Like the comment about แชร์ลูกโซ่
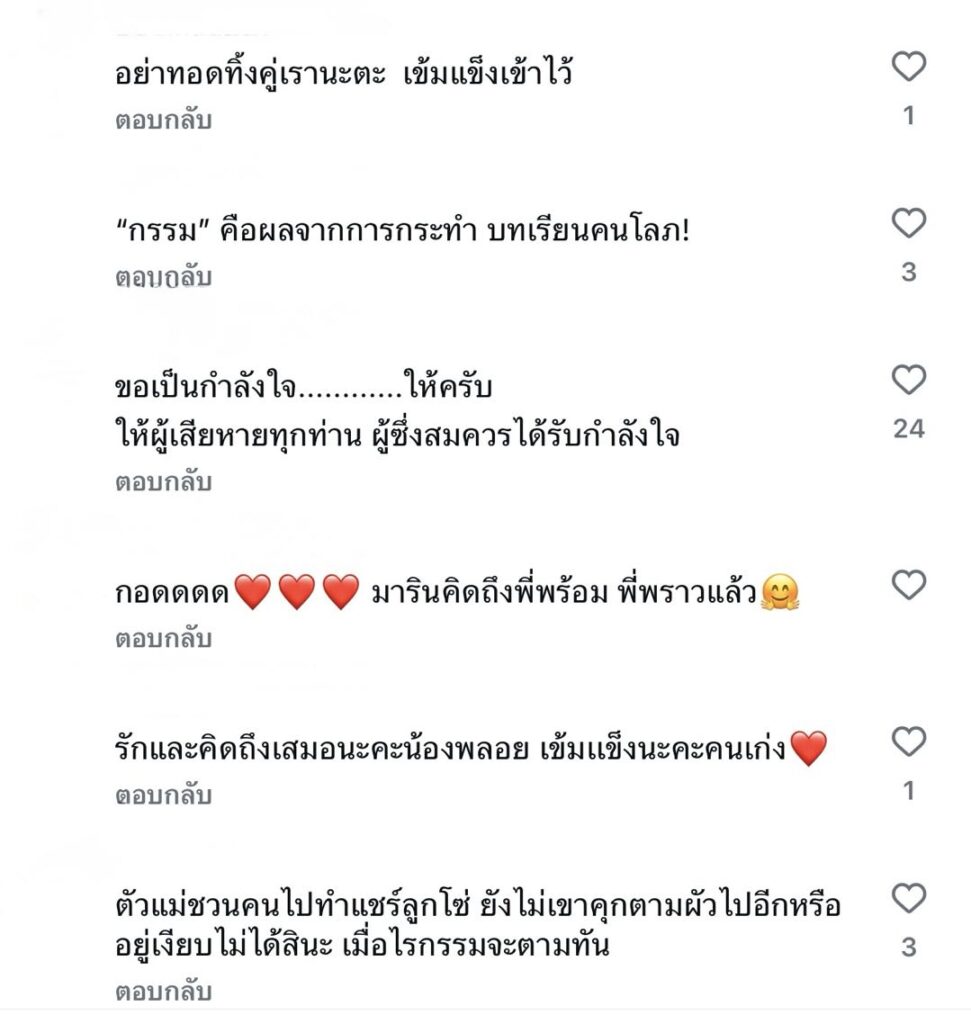Image resolution: width=971 pixels, height=1024 pixels. point(908,899)
